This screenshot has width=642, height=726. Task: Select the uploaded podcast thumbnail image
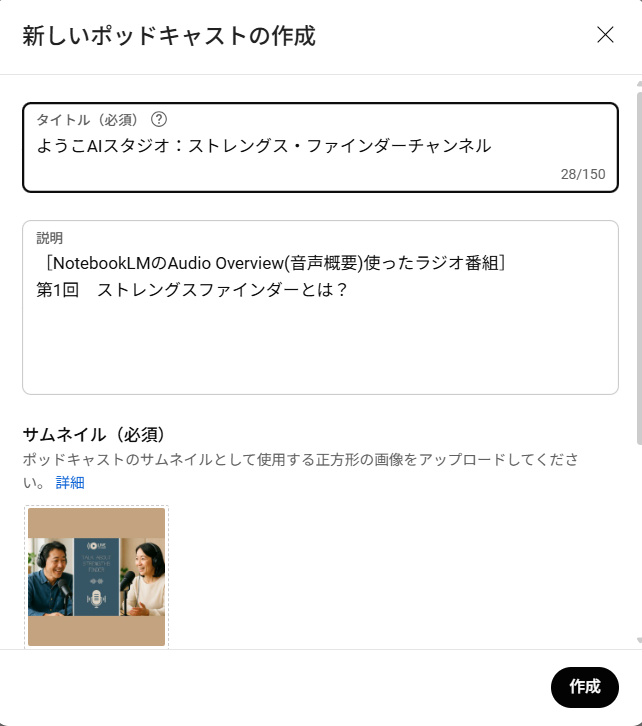[96, 576]
